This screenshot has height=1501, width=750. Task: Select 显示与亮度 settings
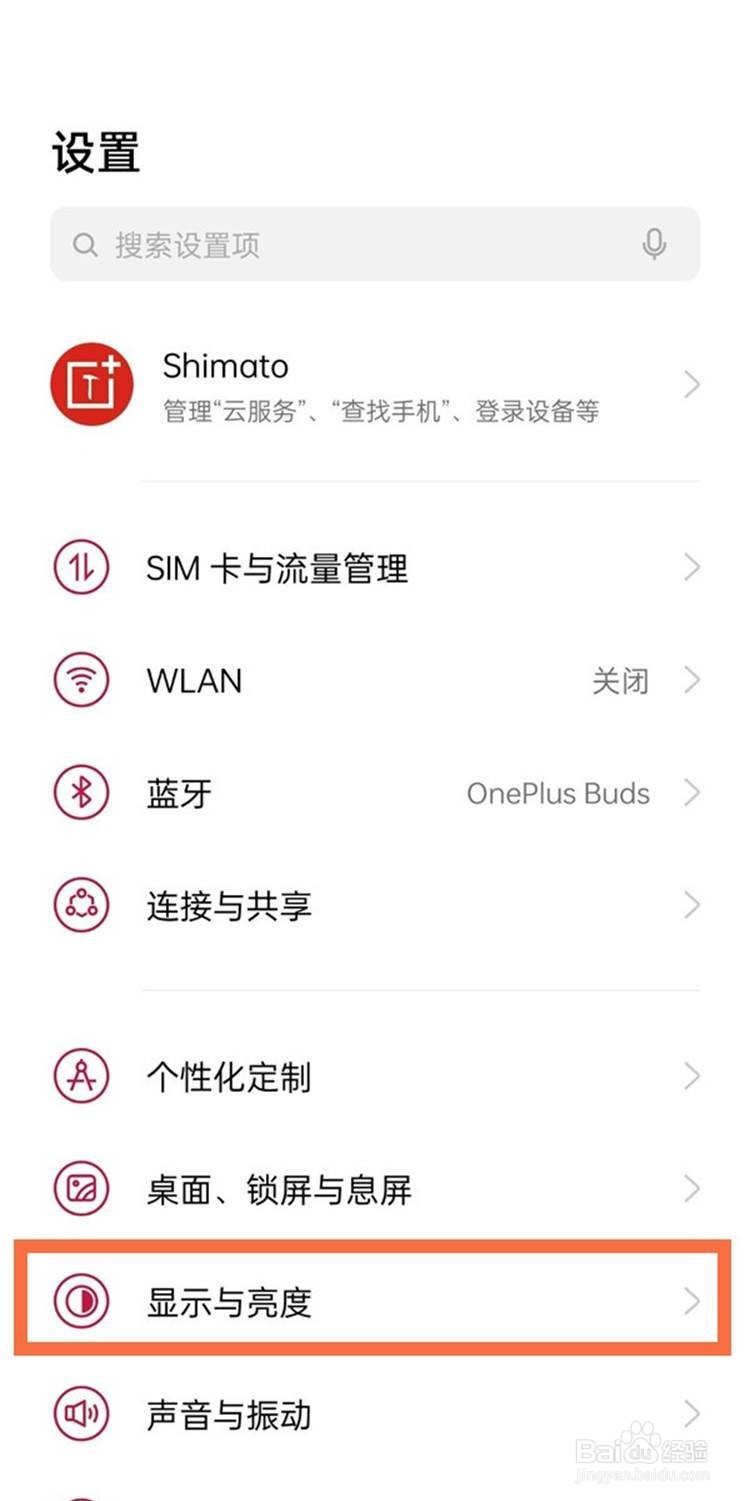[x=373, y=1301]
